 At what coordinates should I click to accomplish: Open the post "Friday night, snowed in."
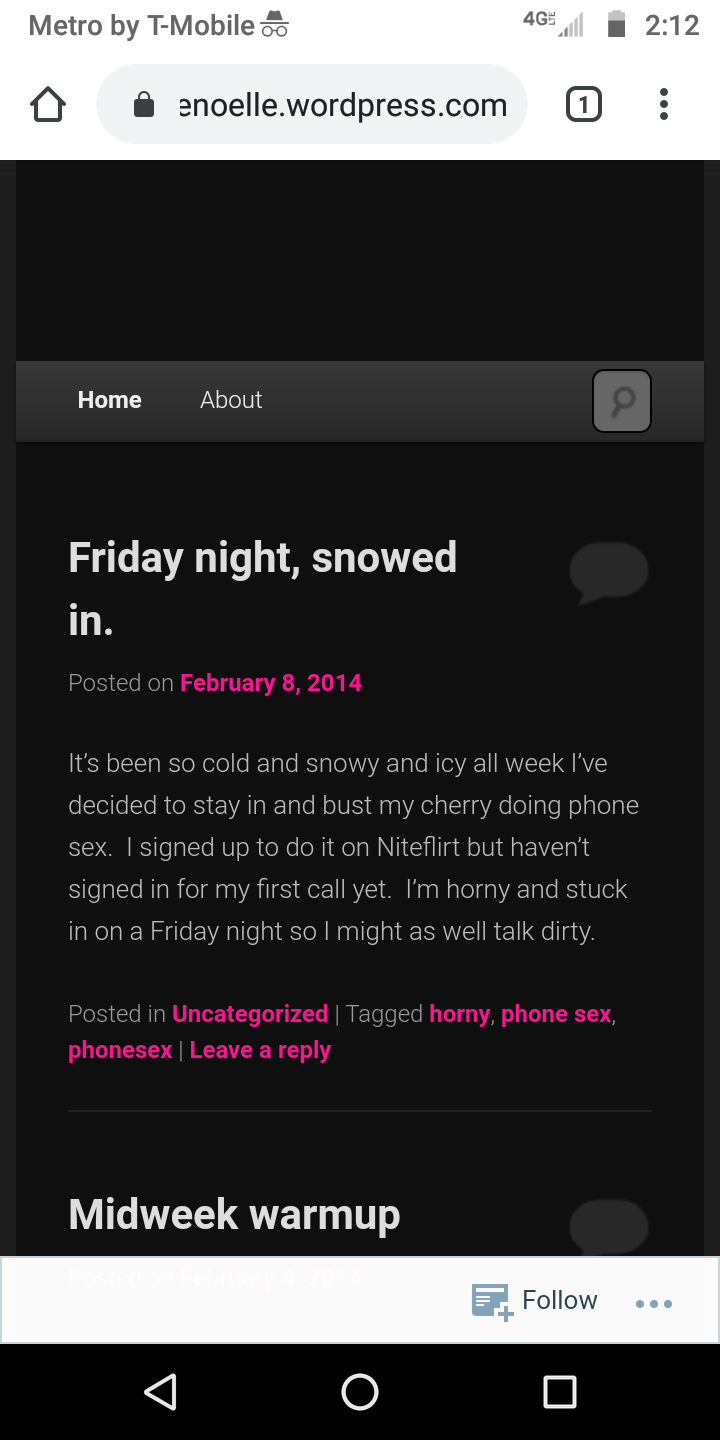[x=262, y=589]
